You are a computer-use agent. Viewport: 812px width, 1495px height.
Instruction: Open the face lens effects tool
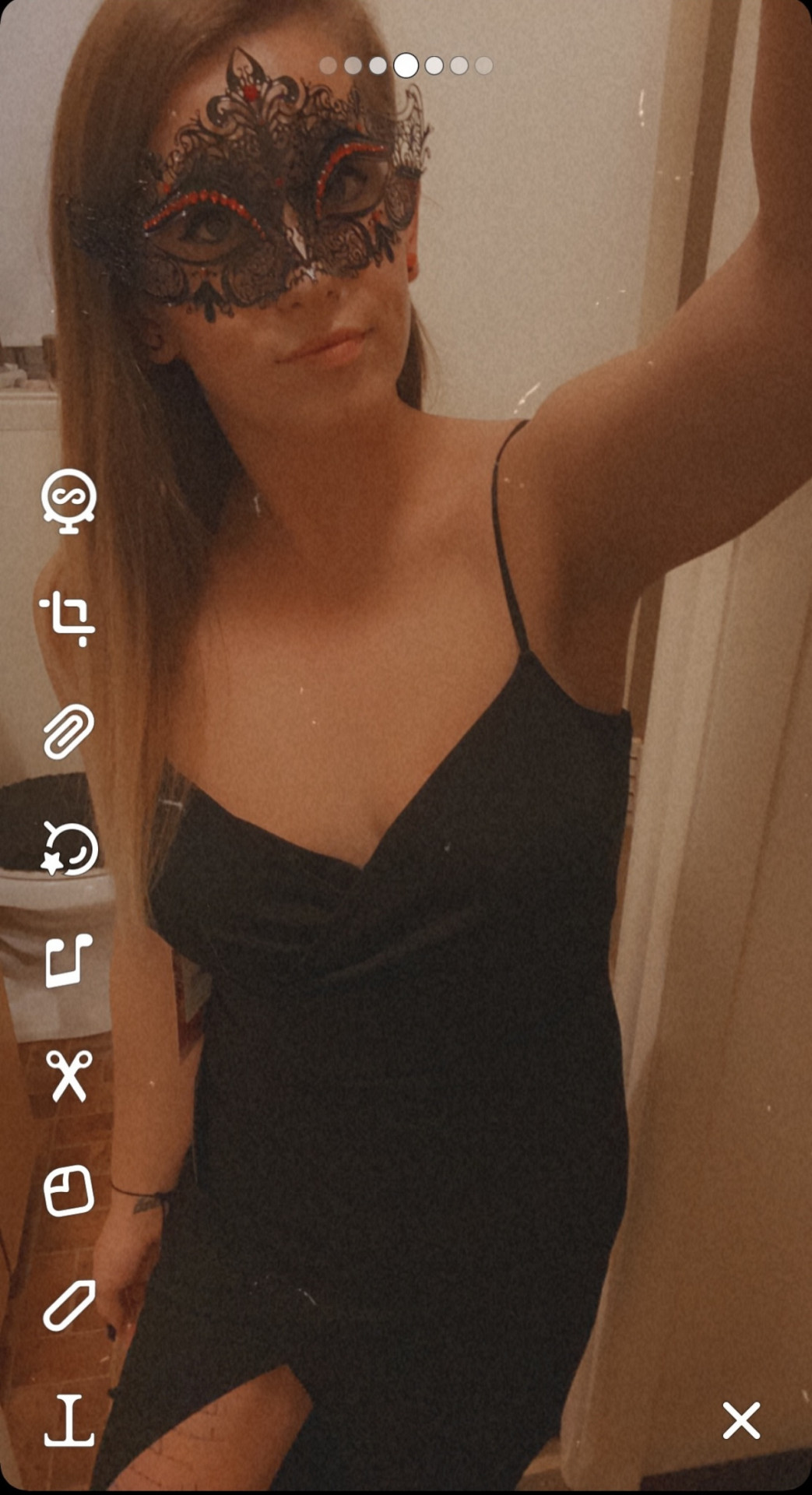69,847
